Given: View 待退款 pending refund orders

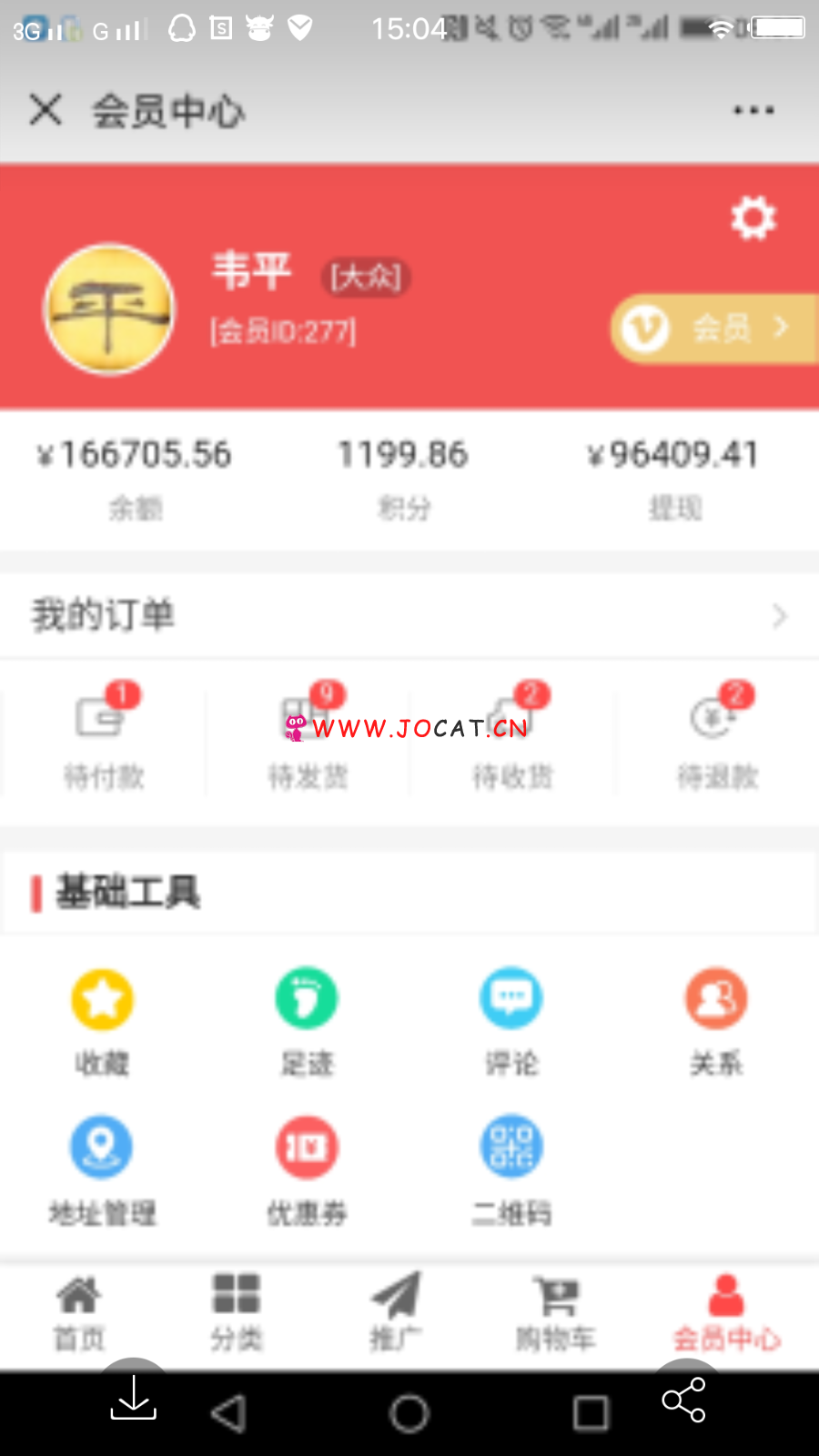Looking at the screenshot, I should pos(717,735).
